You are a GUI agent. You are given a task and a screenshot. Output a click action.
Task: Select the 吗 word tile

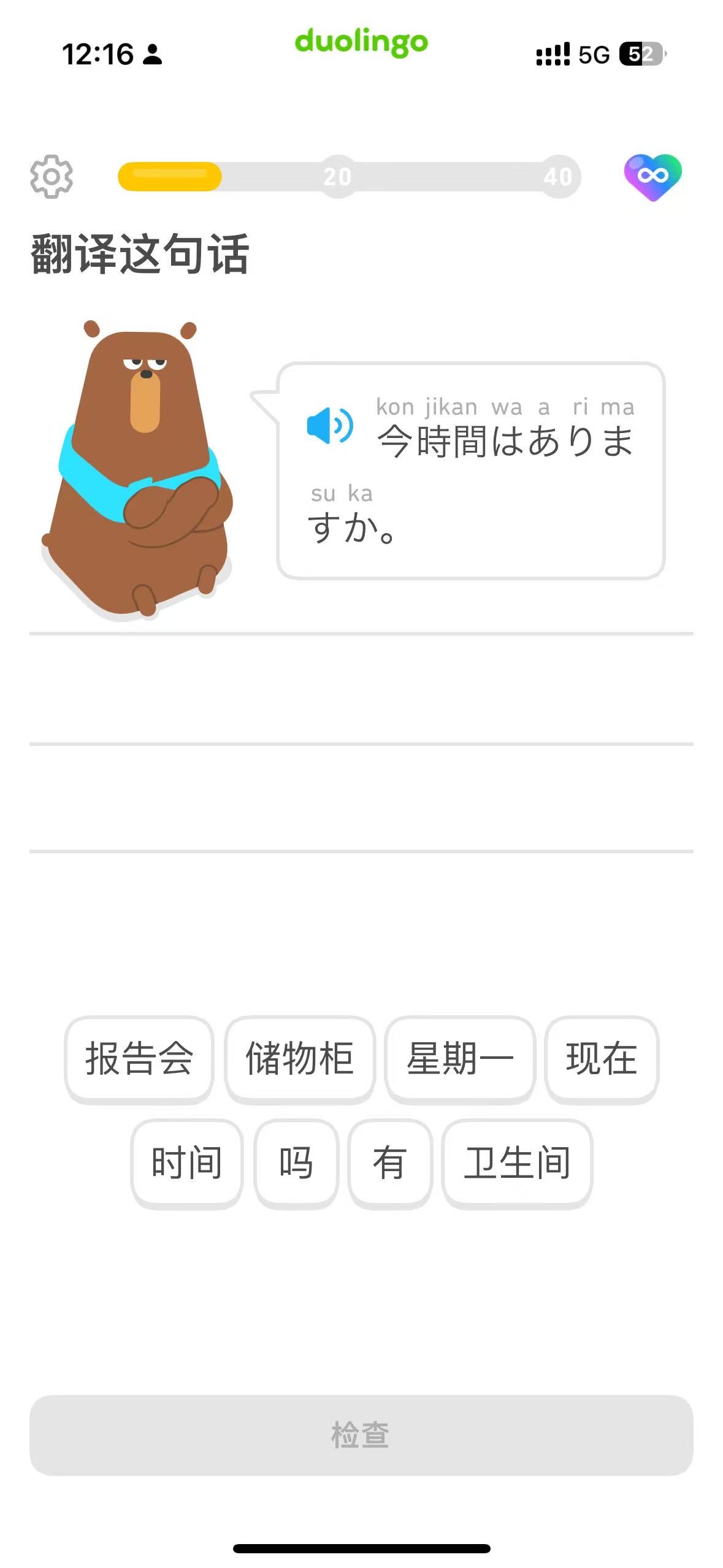[296, 1163]
